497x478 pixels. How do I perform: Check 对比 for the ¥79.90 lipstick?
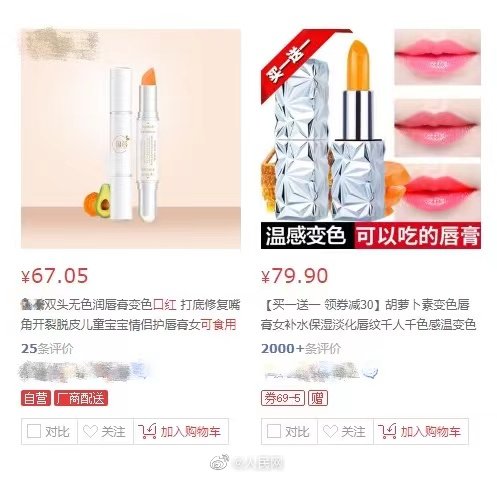pos(289,432)
